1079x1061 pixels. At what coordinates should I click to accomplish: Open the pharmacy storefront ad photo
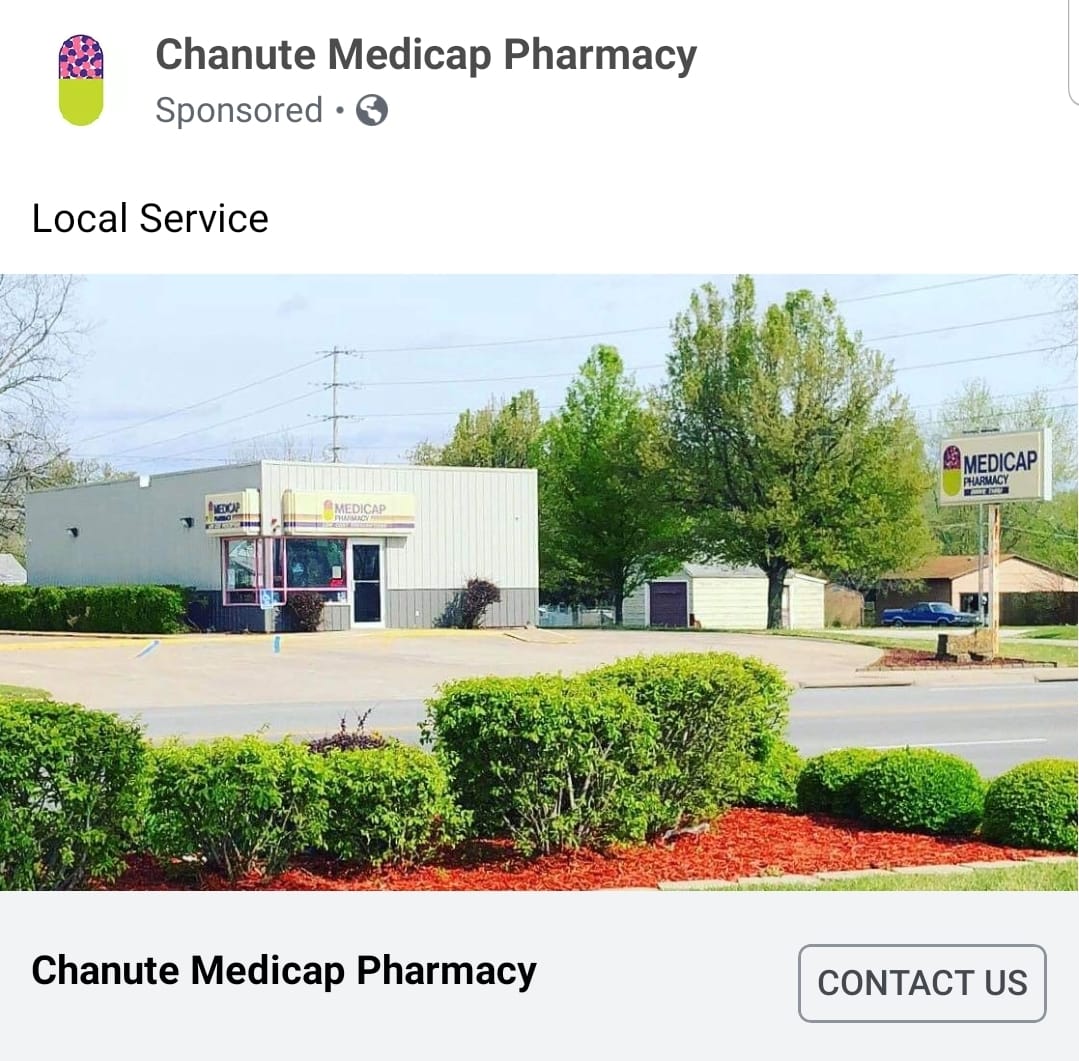tap(539, 581)
